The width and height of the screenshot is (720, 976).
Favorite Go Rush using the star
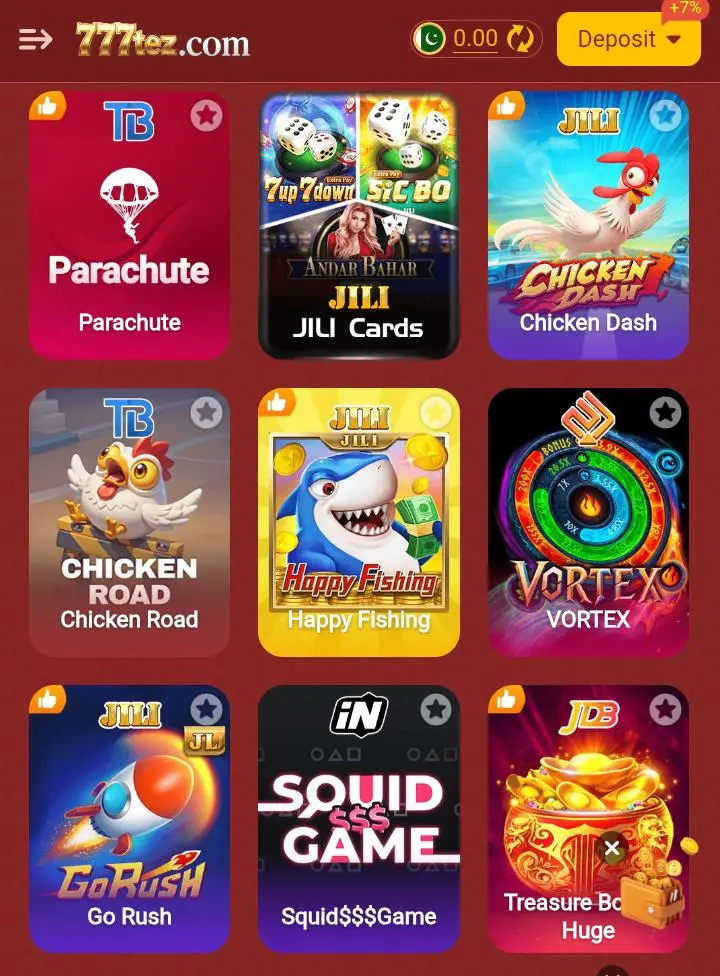click(206, 710)
